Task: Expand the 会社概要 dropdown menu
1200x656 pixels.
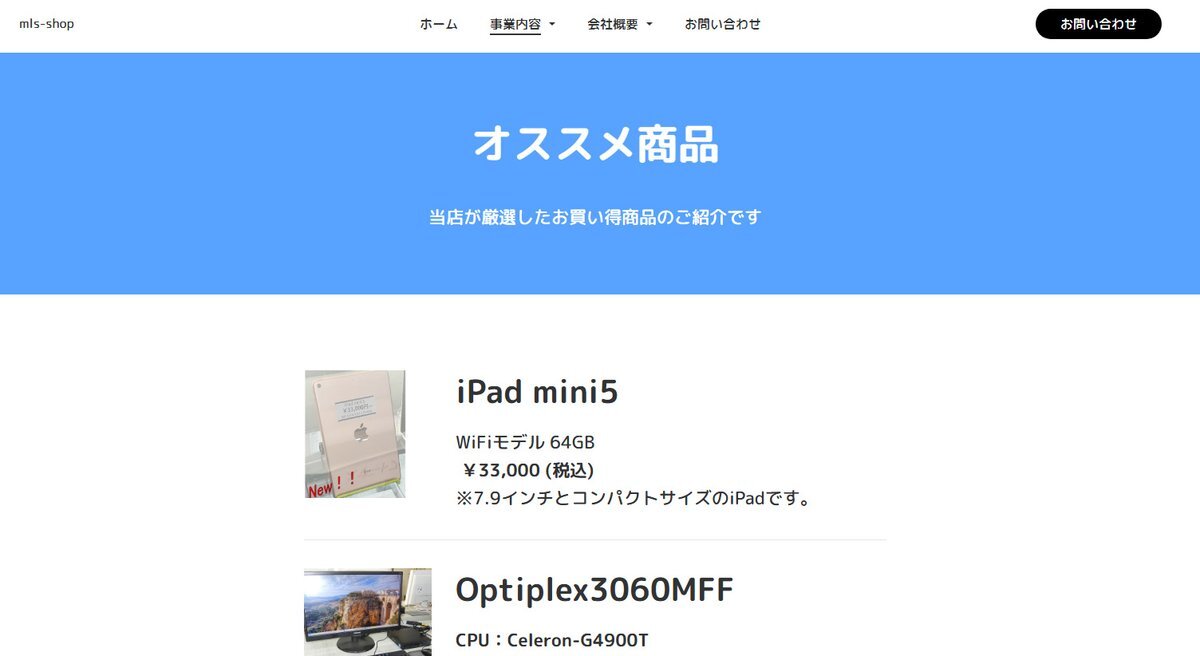Action: click(x=620, y=24)
